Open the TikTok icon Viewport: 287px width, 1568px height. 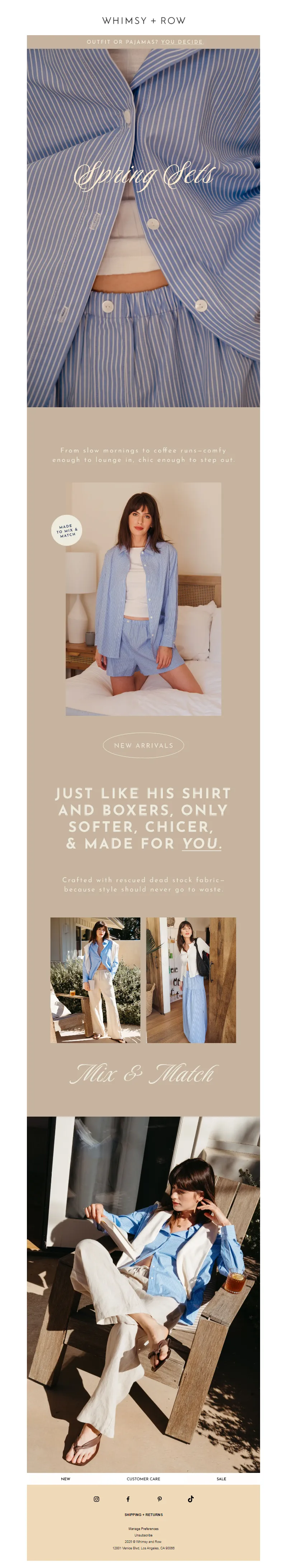[x=190, y=1499]
